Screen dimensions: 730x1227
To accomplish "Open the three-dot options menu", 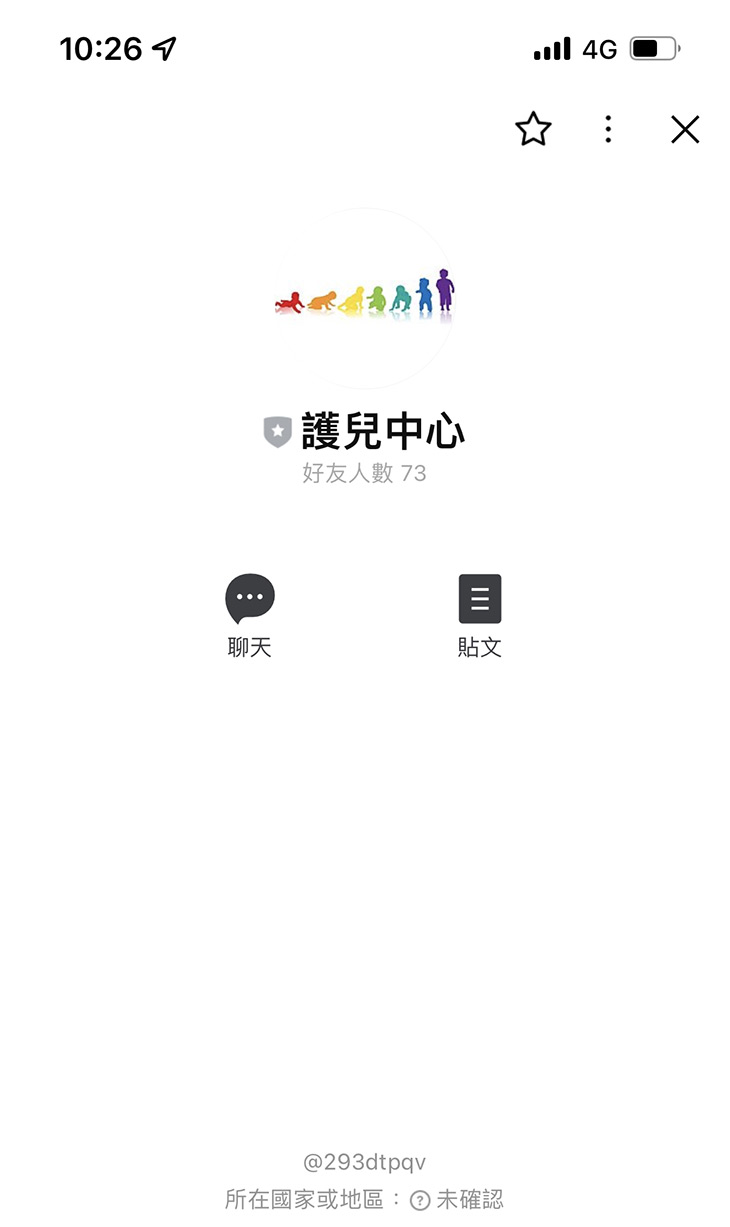I will [608, 130].
